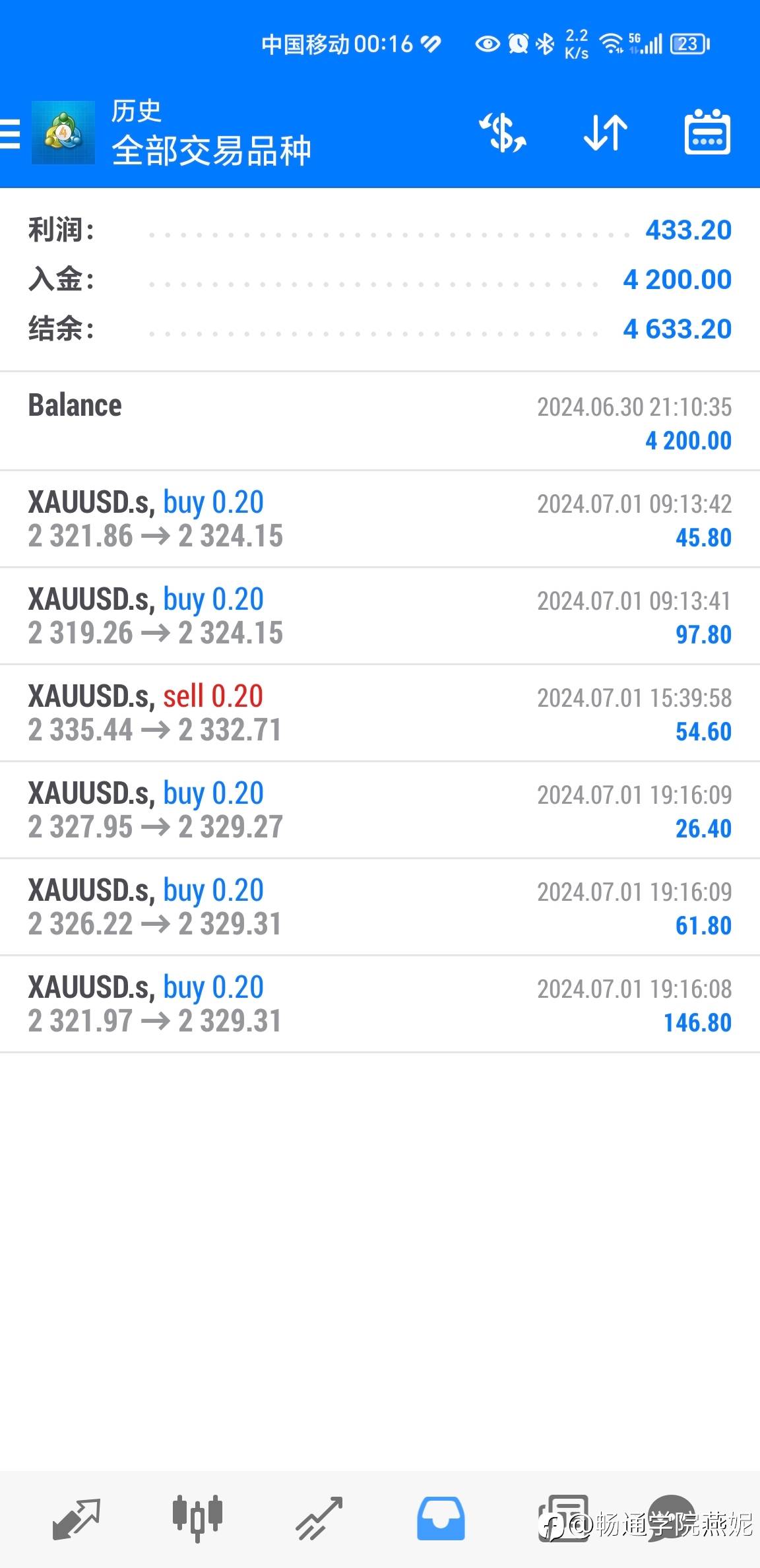Switch to the candlestick chart tab
The height and width of the screenshot is (1568, 760).
197,1519
